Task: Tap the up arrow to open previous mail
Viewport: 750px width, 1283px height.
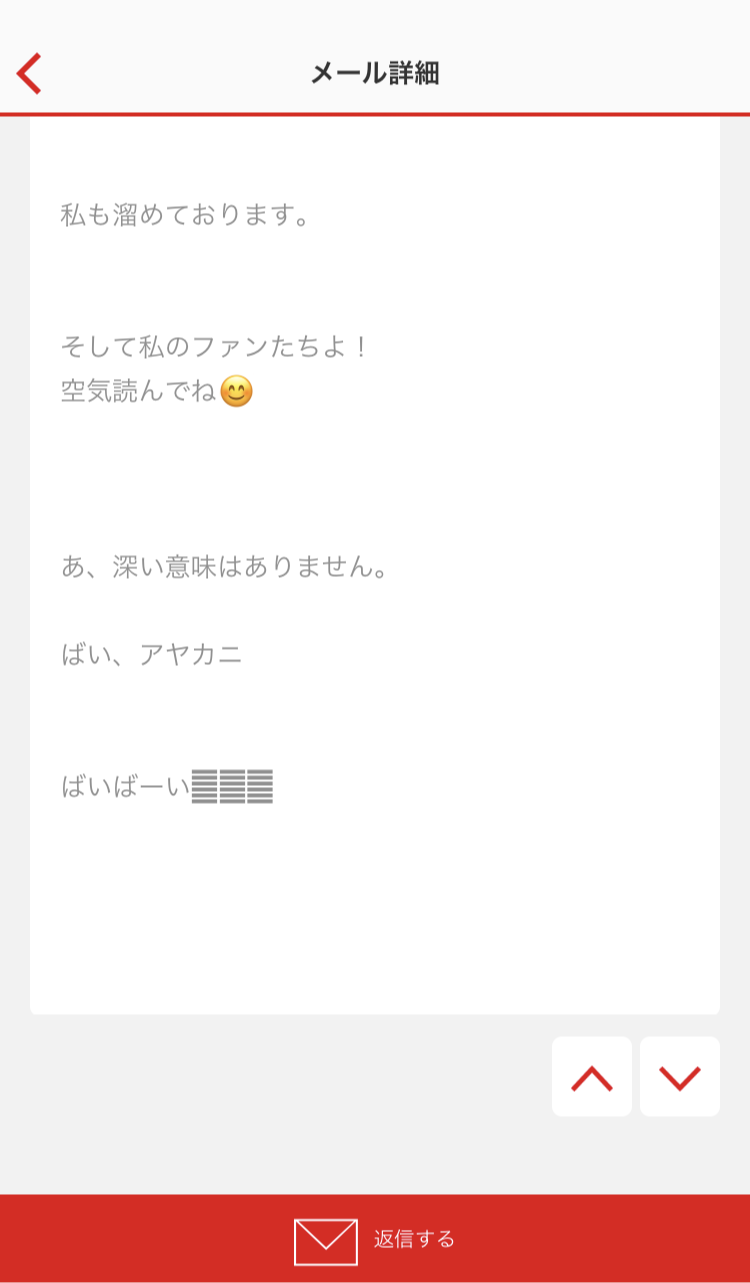Action: click(x=592, y=1077)
